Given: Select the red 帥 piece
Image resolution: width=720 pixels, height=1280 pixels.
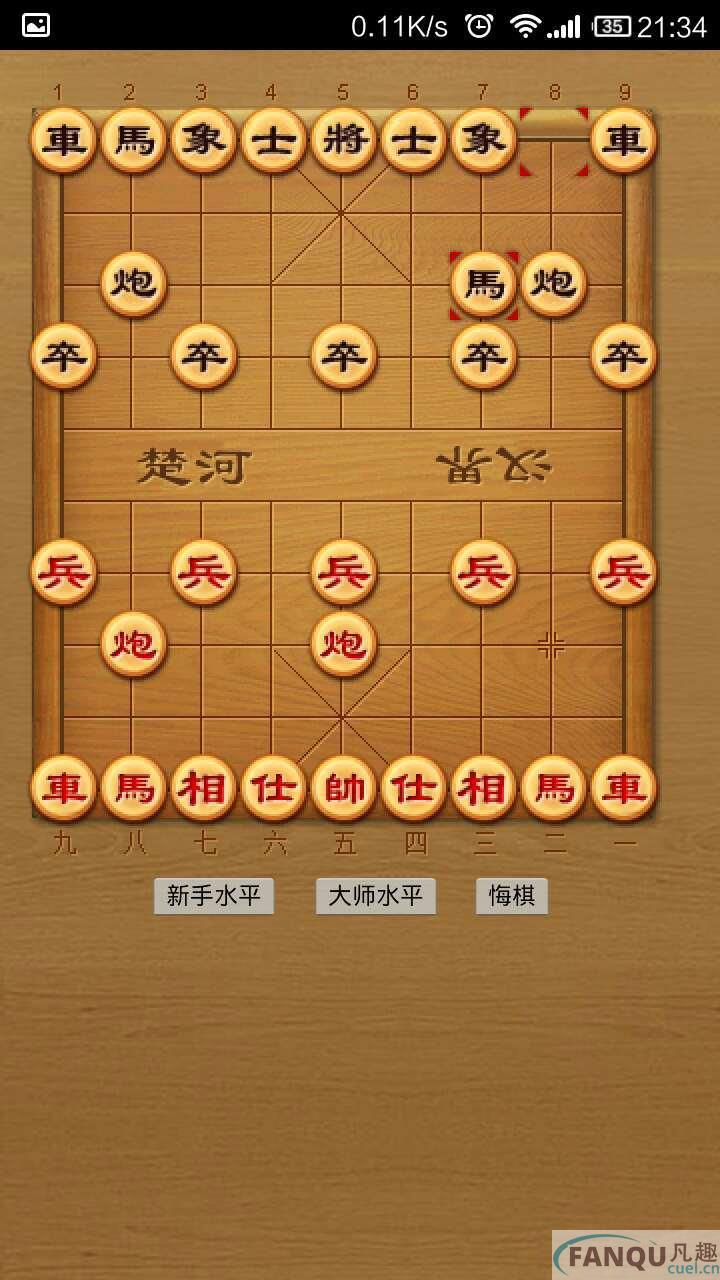Looking at the screenshot, I should click(x=343, y=788).
